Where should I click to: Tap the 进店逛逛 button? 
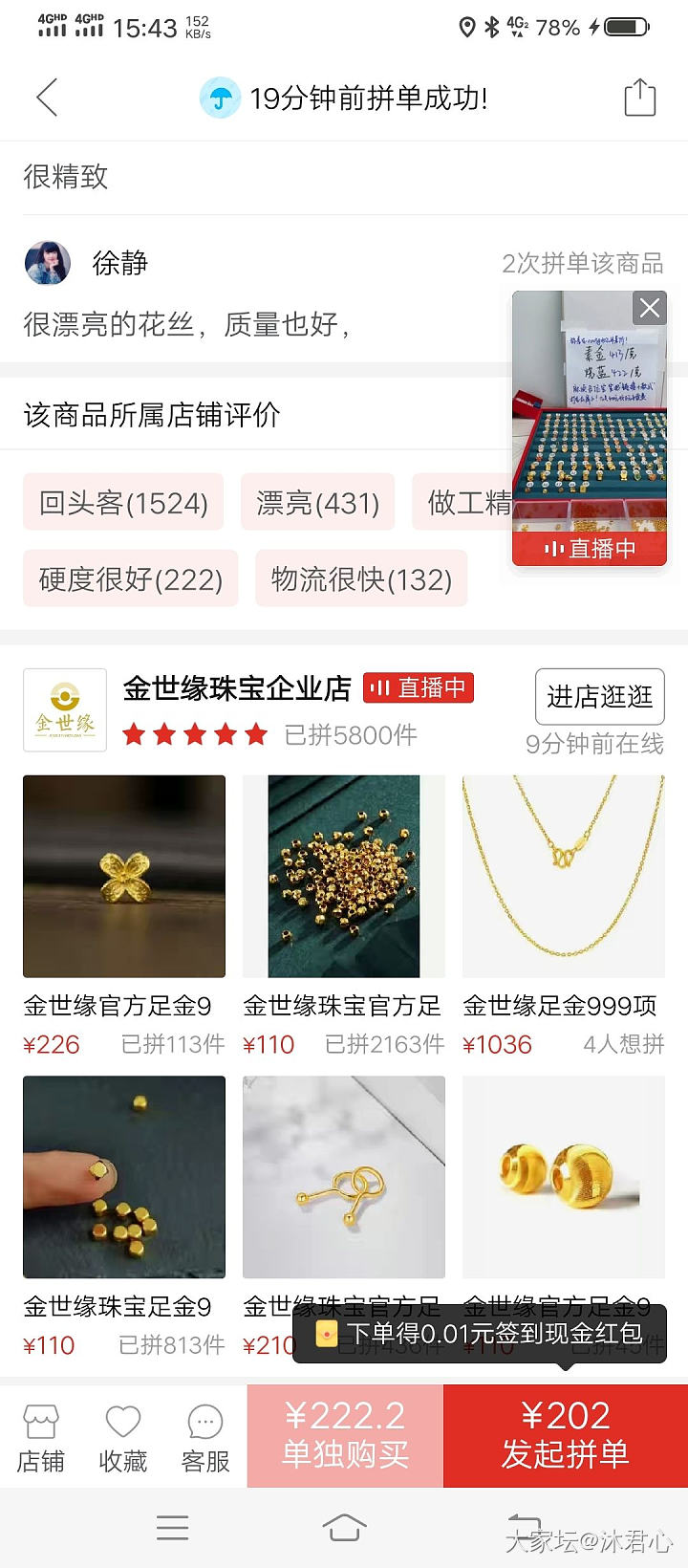[599, 696]
